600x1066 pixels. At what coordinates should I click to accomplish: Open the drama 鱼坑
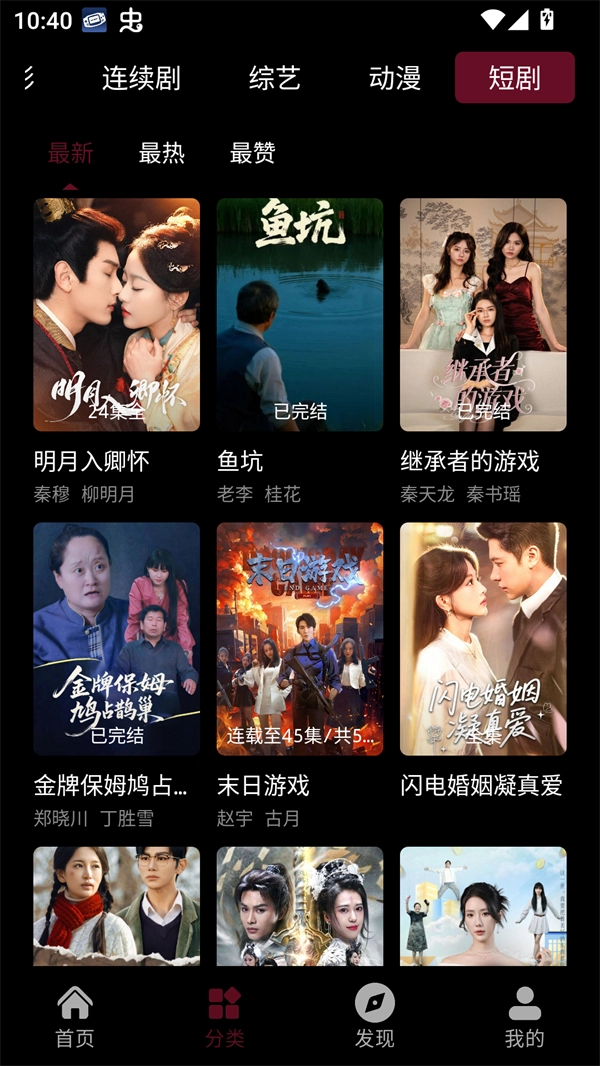300,315
